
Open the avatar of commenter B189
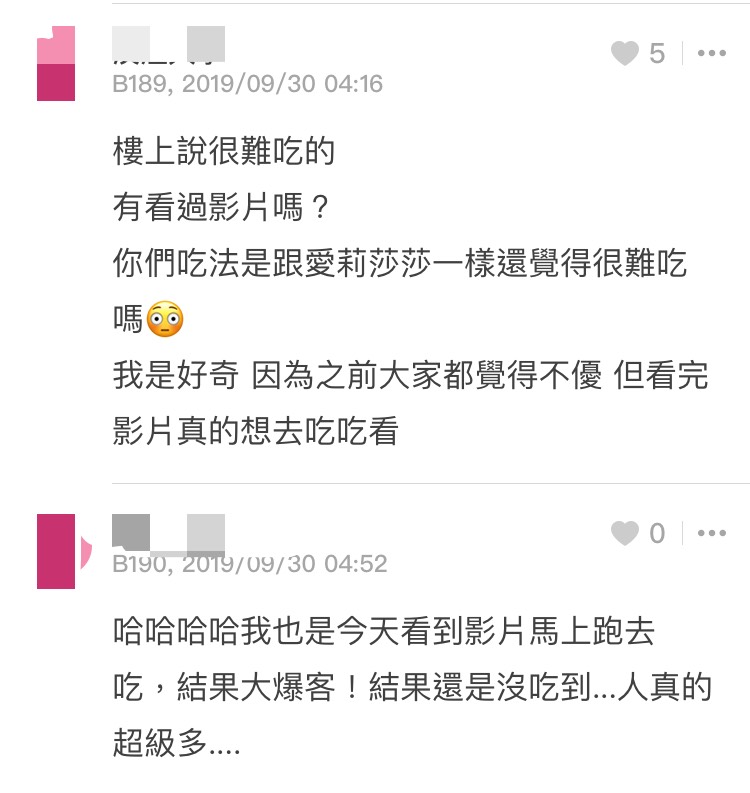coord(56,64)
